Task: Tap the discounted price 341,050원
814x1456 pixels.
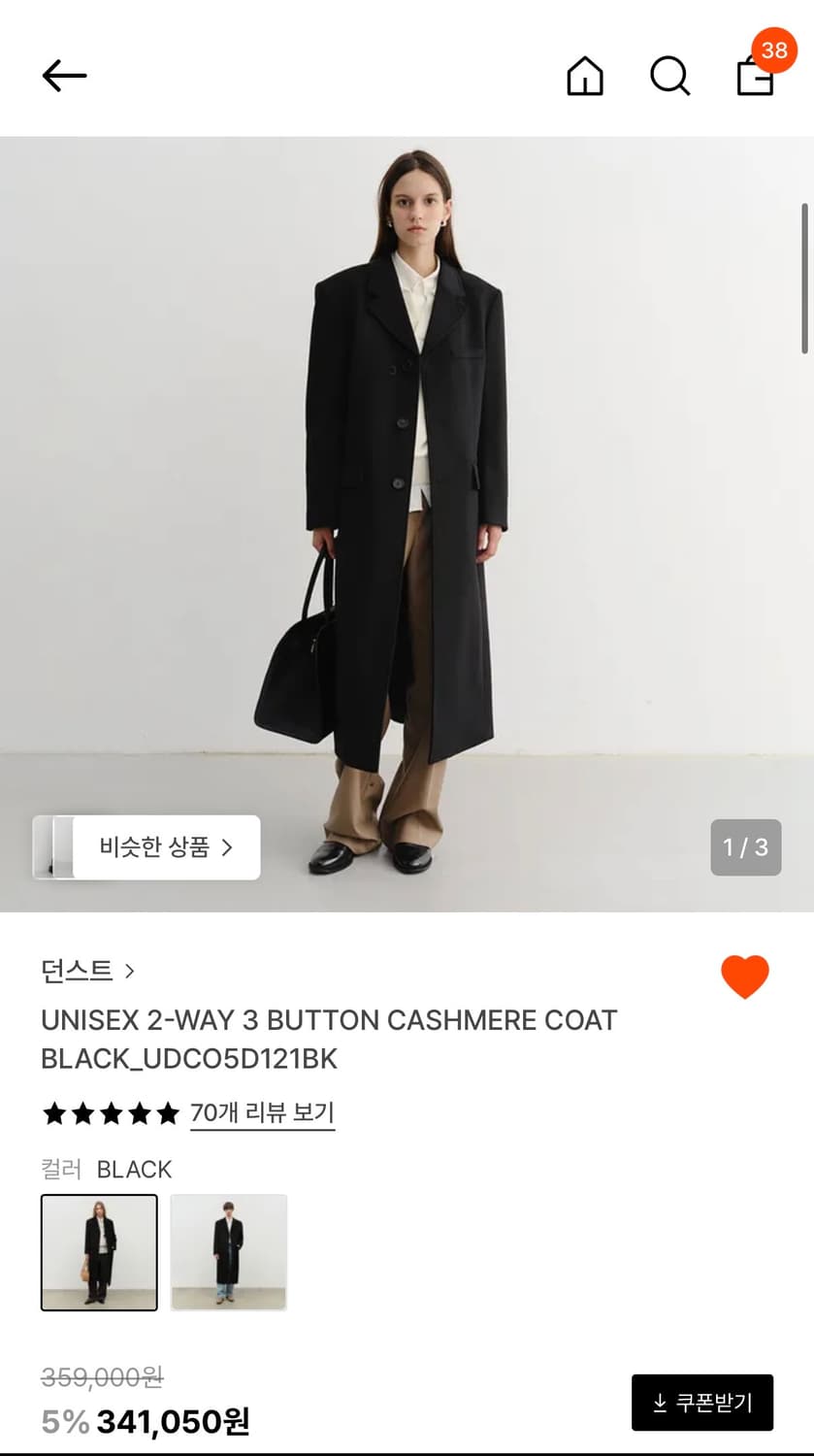Action: (x=173, y=1421)
